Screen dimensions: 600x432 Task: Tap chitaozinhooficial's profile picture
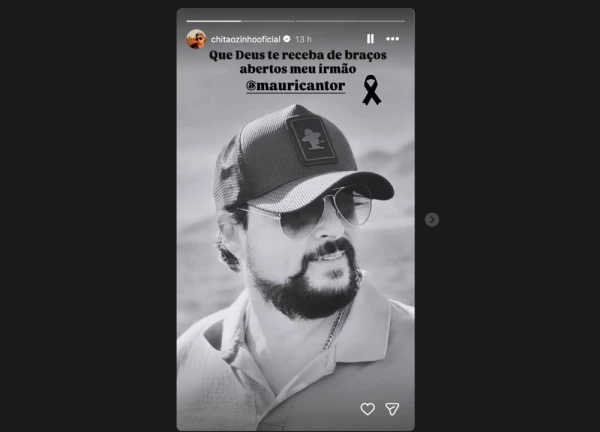(x=196, y=39)
